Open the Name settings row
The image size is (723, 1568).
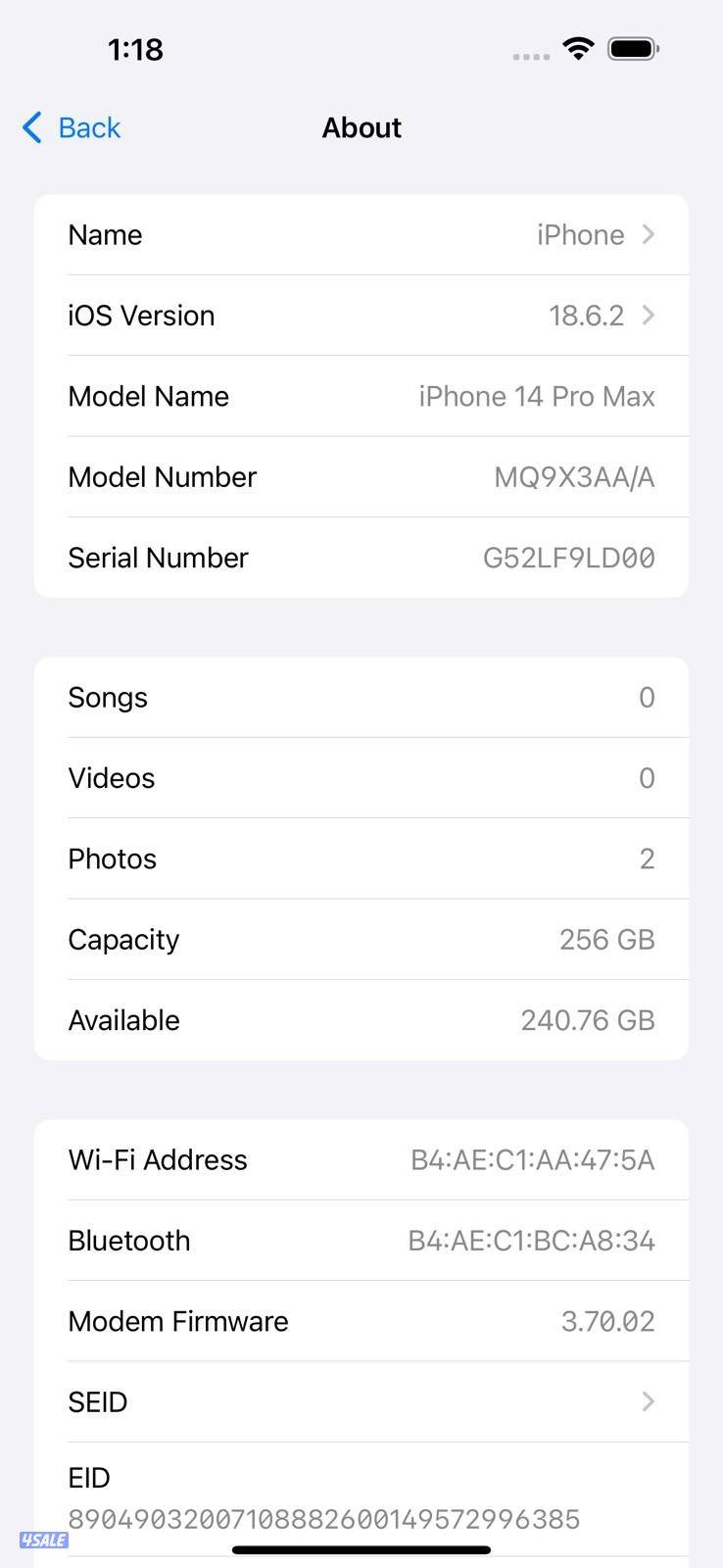tap(361, 234)
